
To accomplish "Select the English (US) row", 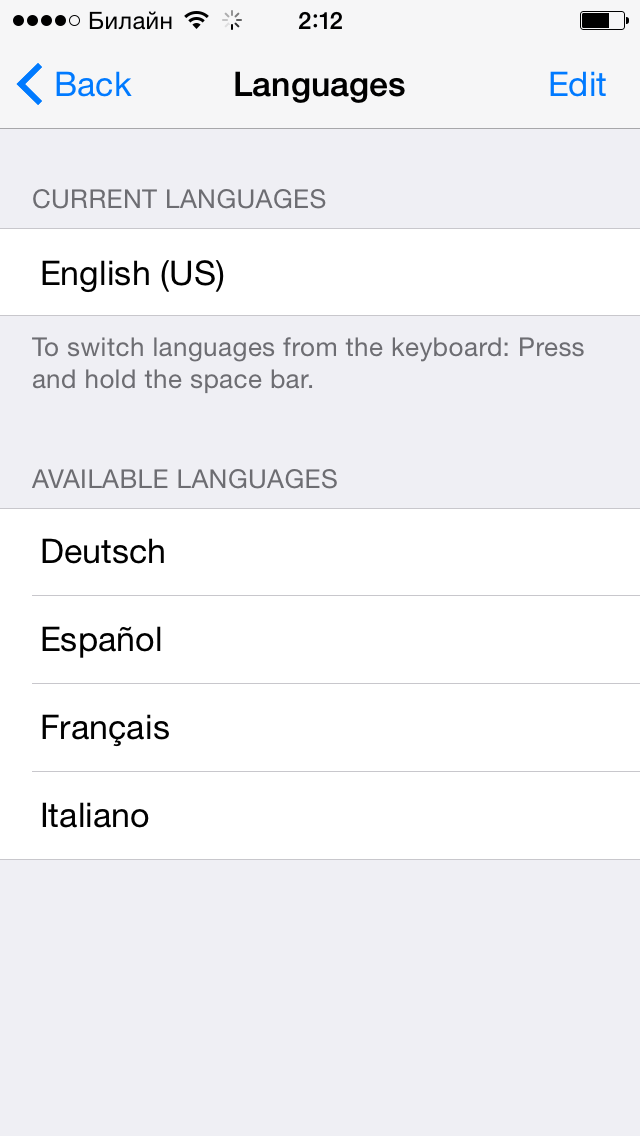I will point(320,272).
